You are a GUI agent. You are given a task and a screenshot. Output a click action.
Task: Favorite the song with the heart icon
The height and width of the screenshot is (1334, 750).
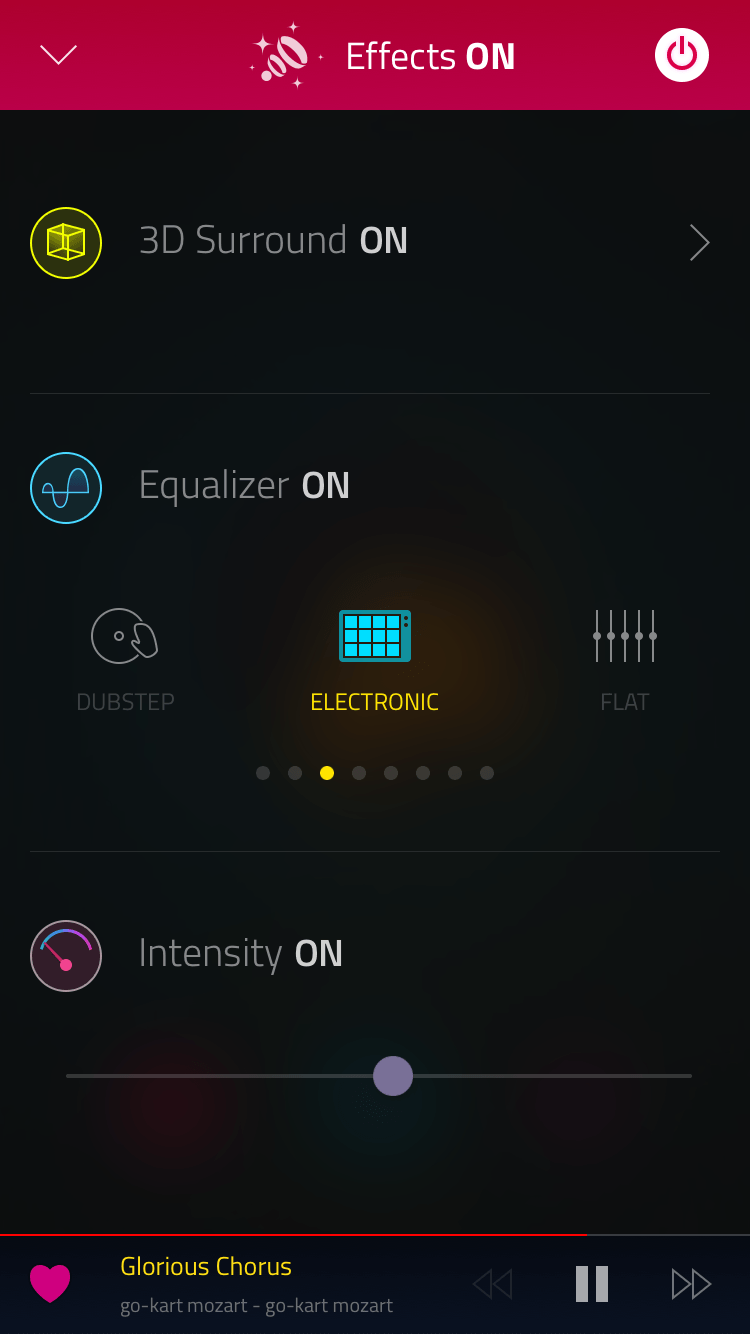50,1284
